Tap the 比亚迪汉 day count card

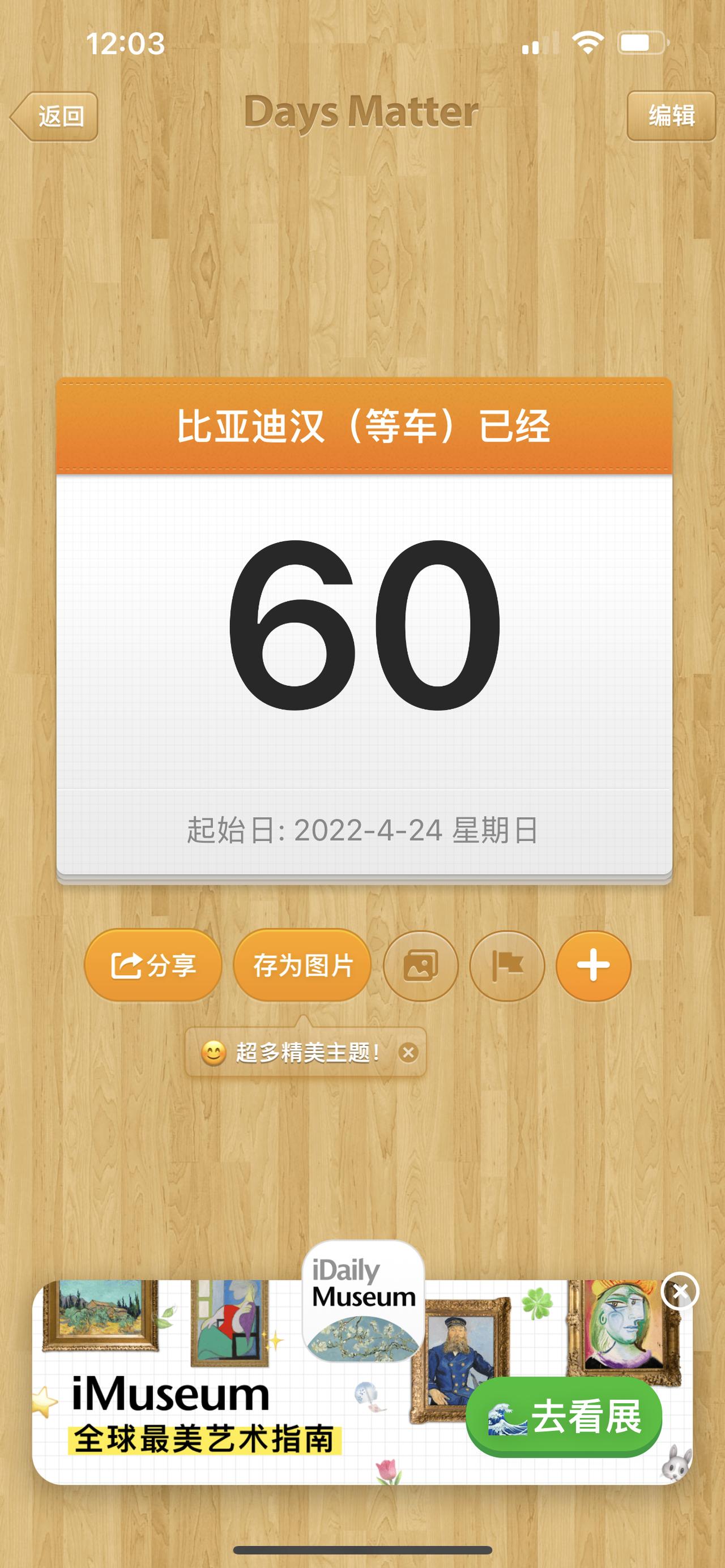click(364, 627)
